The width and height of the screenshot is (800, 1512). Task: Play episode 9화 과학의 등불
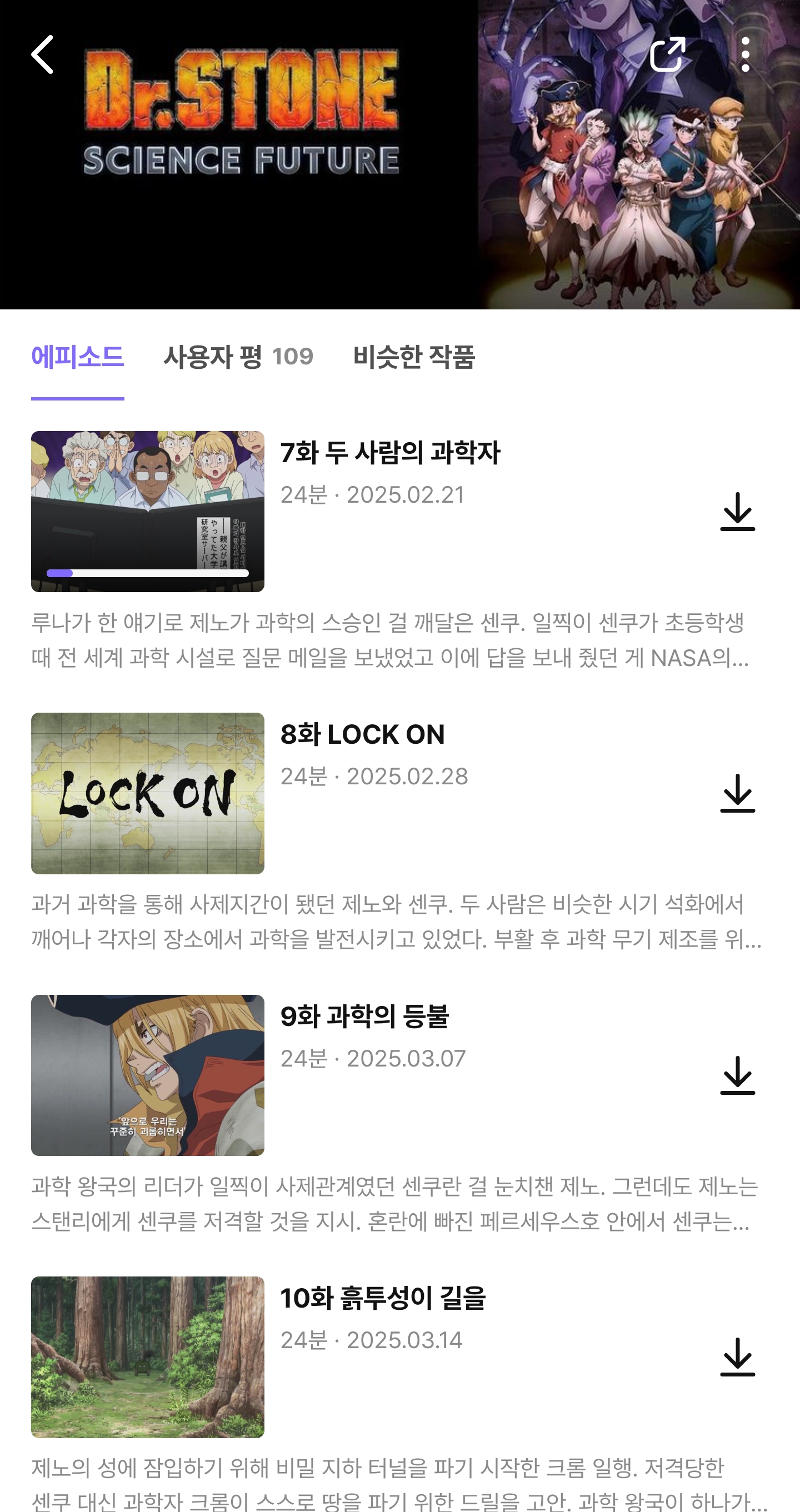click(x=147, y=1075)
